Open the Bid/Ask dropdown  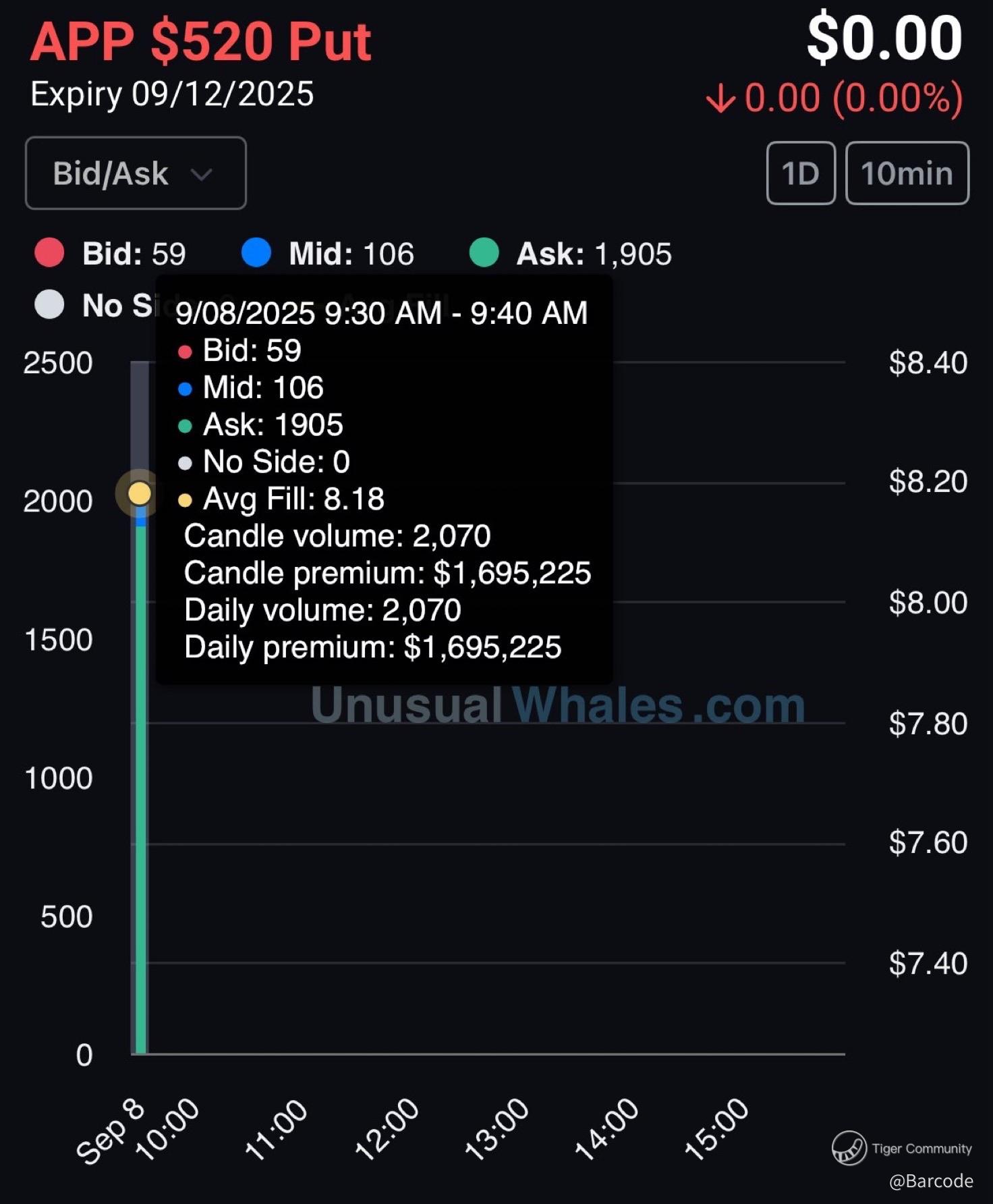coord(135,173)
